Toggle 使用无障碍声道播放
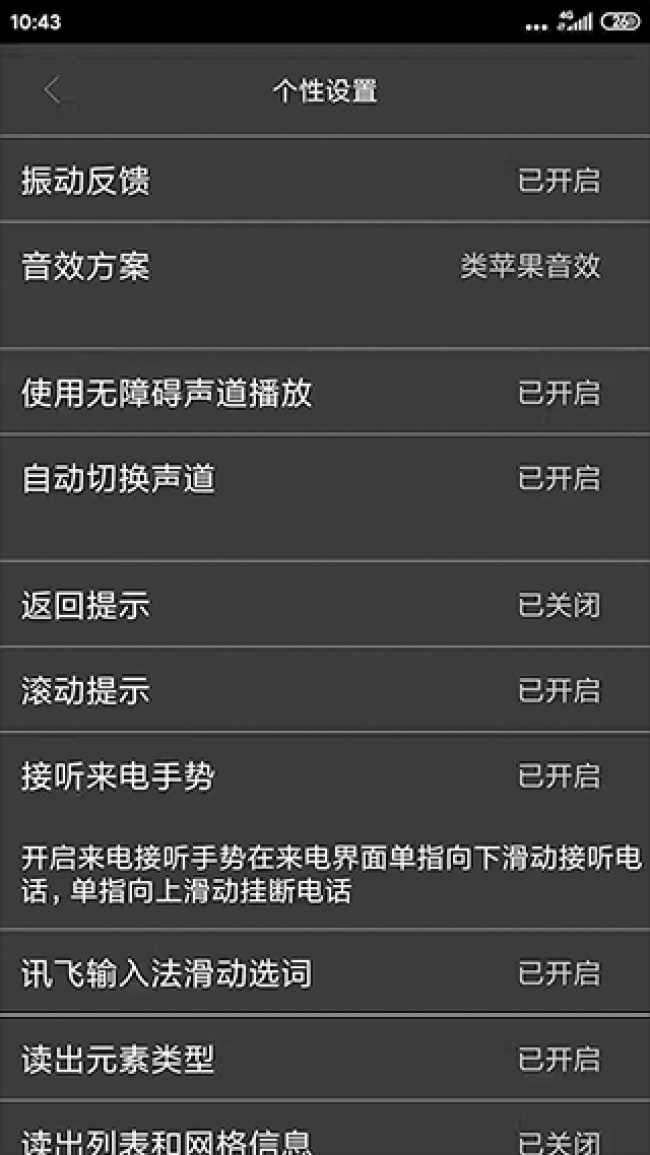Viewport: 650px width, 1155px height. click(325, 393)
